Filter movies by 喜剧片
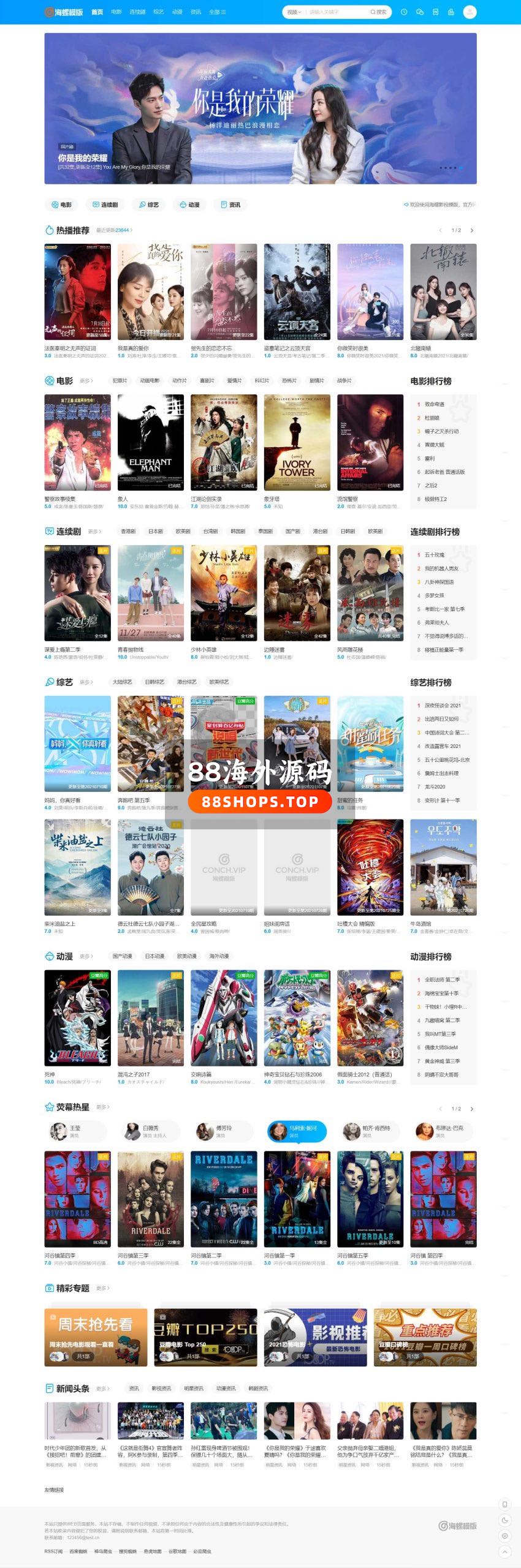 (x=207, y=381)
